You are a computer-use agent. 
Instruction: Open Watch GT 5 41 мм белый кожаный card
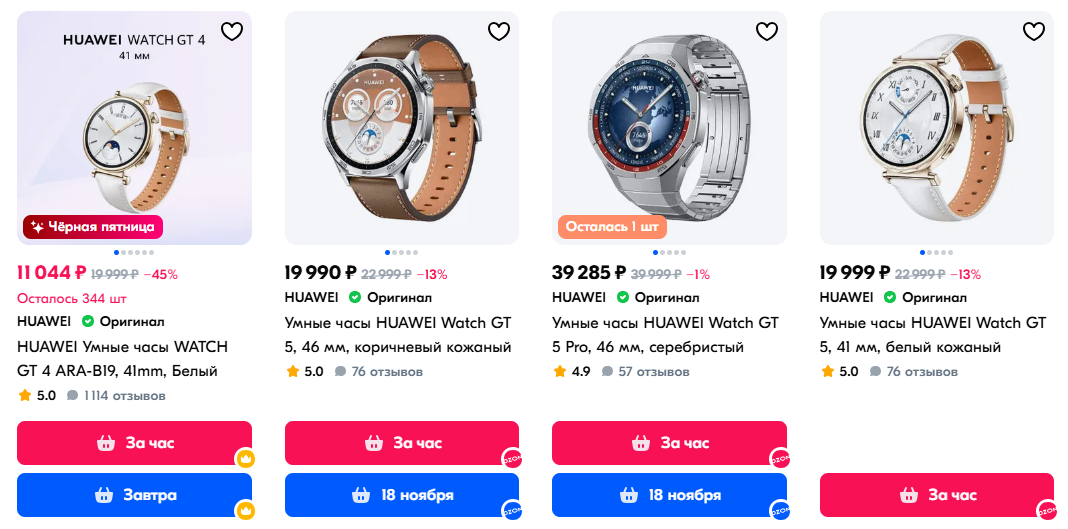tap(932, 335)
